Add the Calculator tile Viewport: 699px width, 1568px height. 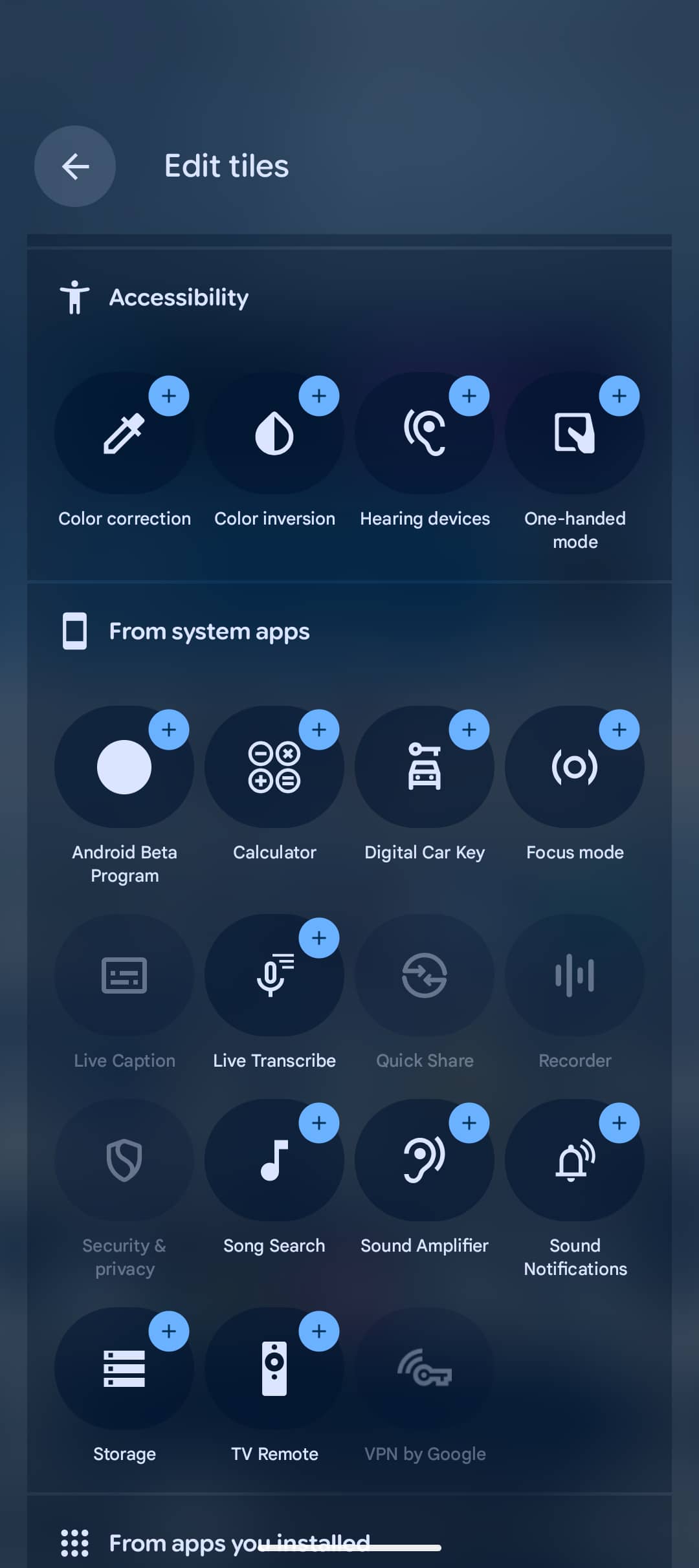point(319,730)
